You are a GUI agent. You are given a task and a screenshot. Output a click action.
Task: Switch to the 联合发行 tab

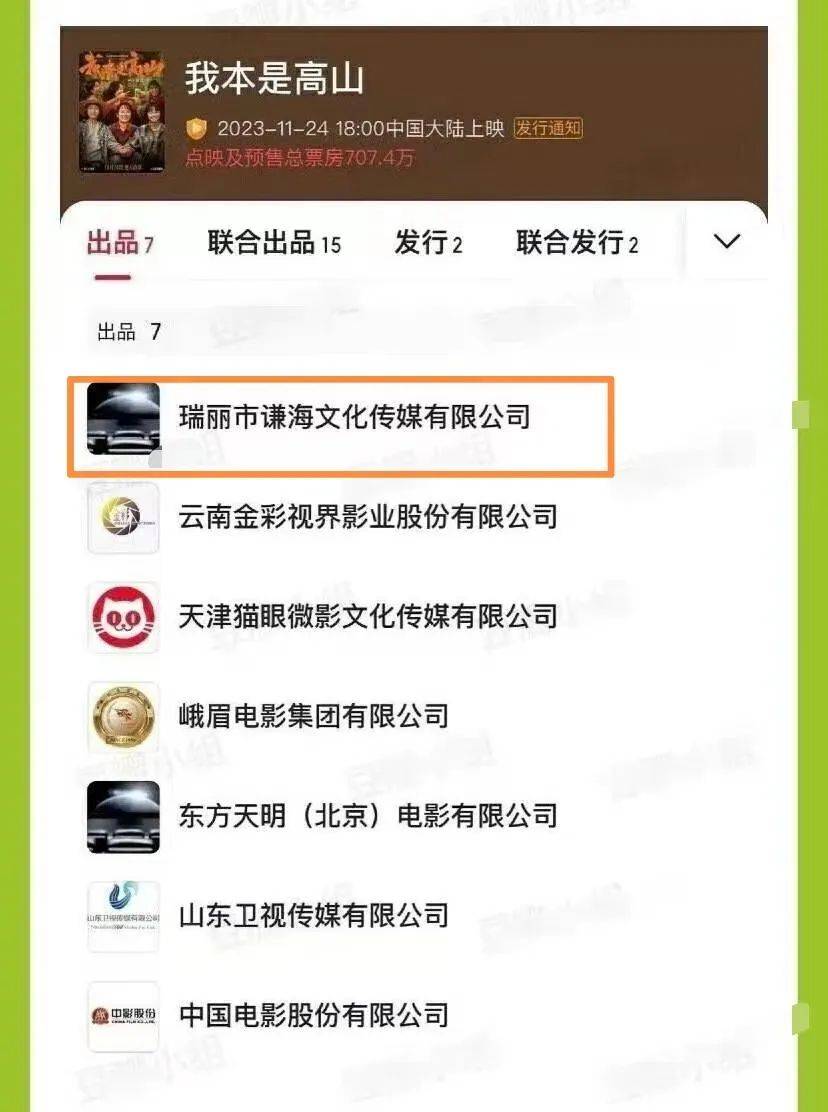click(x=577, y=242)
